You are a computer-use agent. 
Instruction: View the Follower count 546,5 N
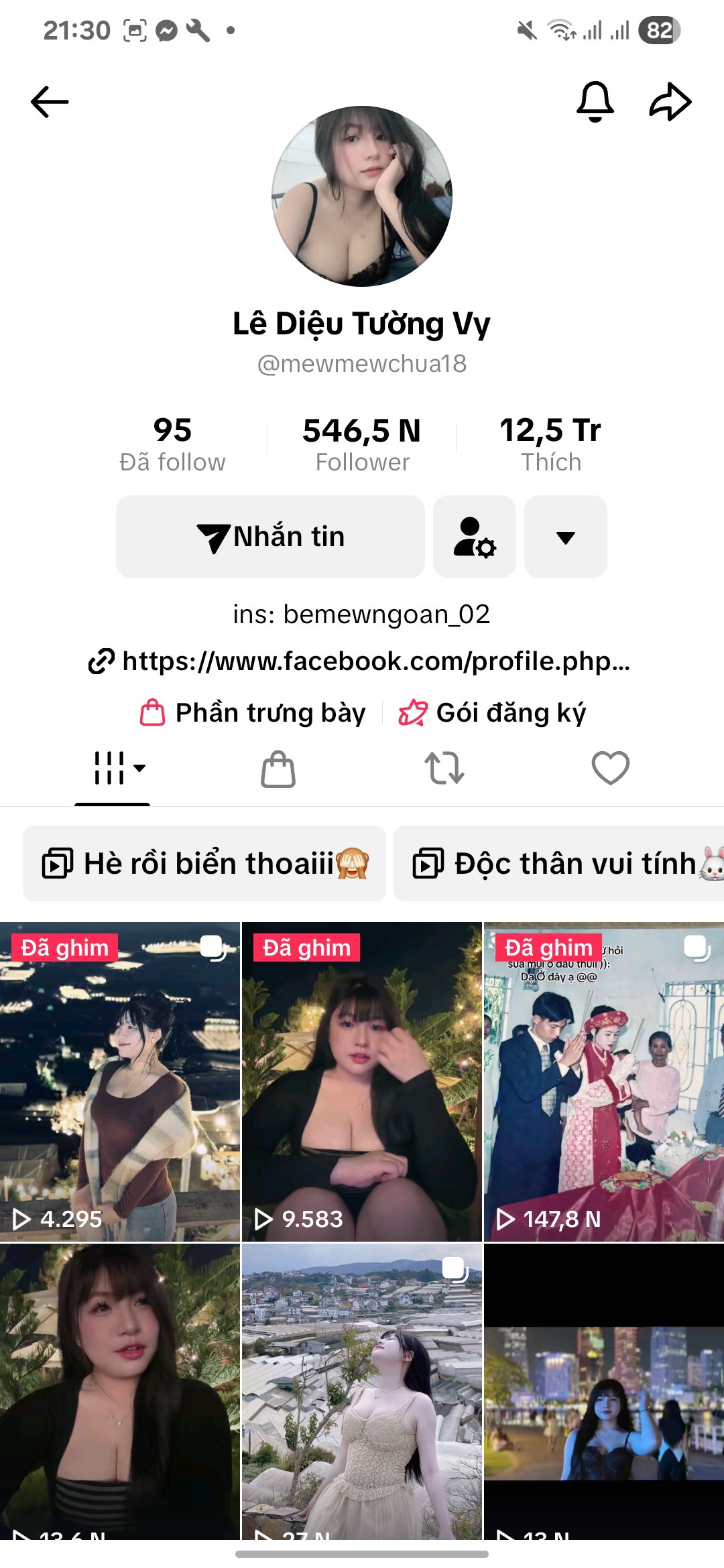pos(362,442)
